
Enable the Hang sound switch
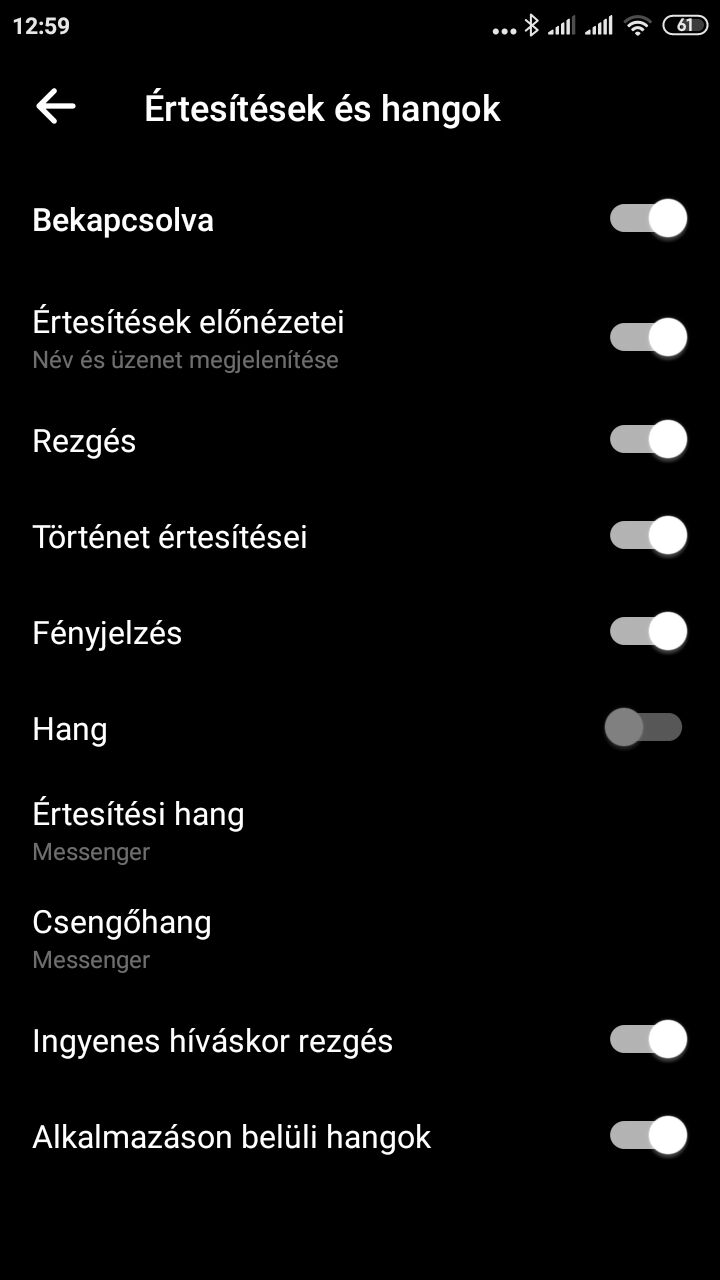tap(644, 728)
